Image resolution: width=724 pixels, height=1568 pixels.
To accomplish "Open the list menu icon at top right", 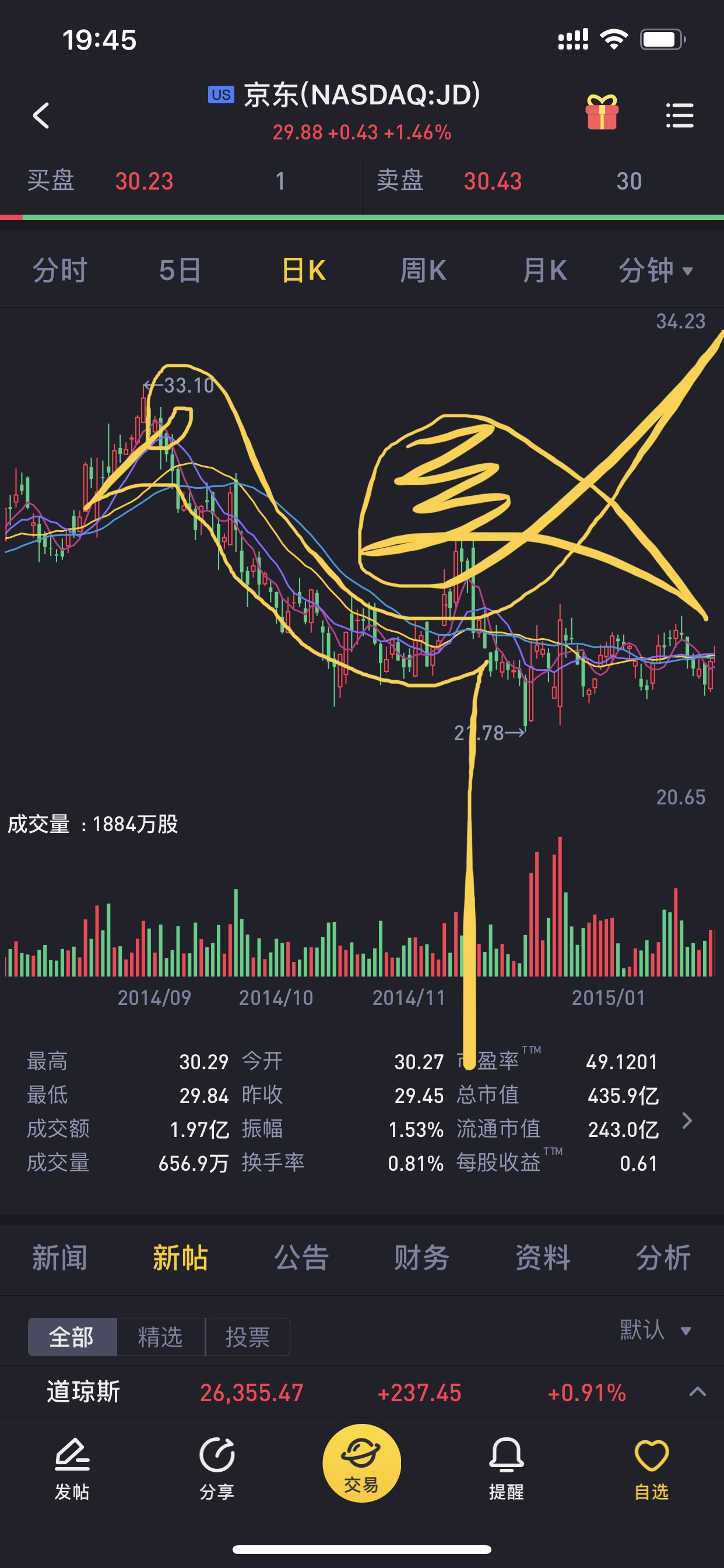I will tap(680, 115).
